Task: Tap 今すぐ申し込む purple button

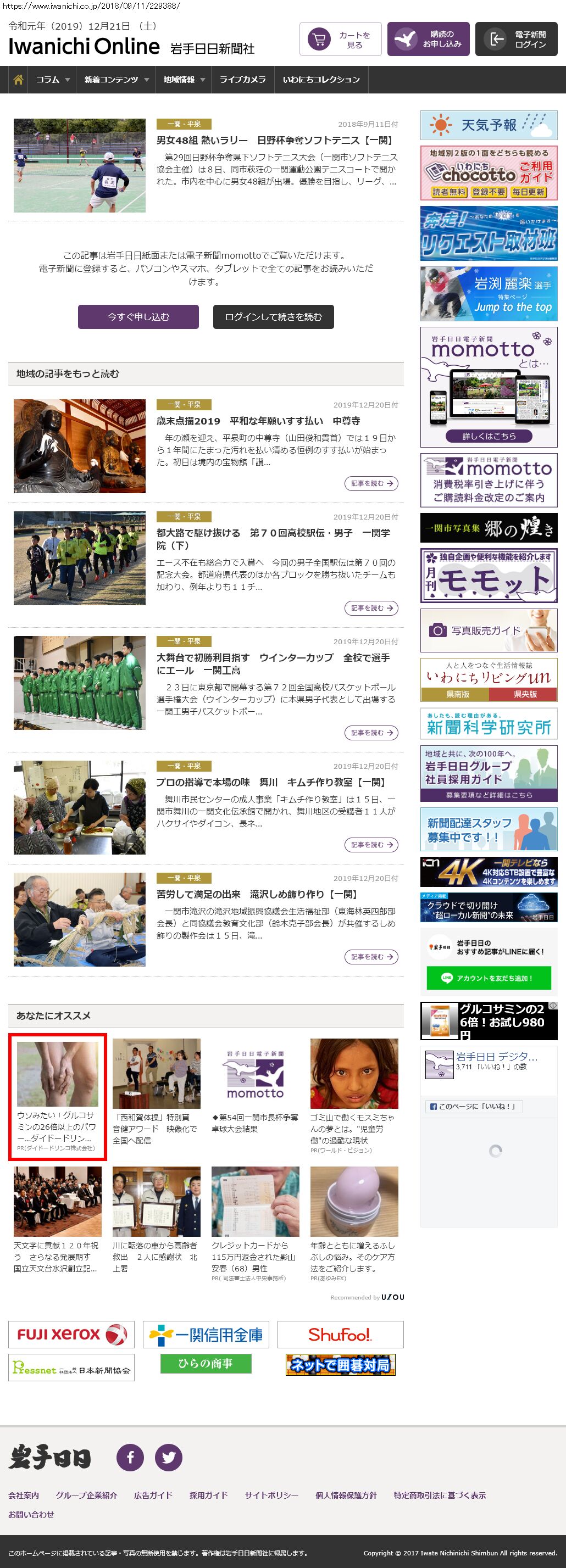Action: [138, 316]
